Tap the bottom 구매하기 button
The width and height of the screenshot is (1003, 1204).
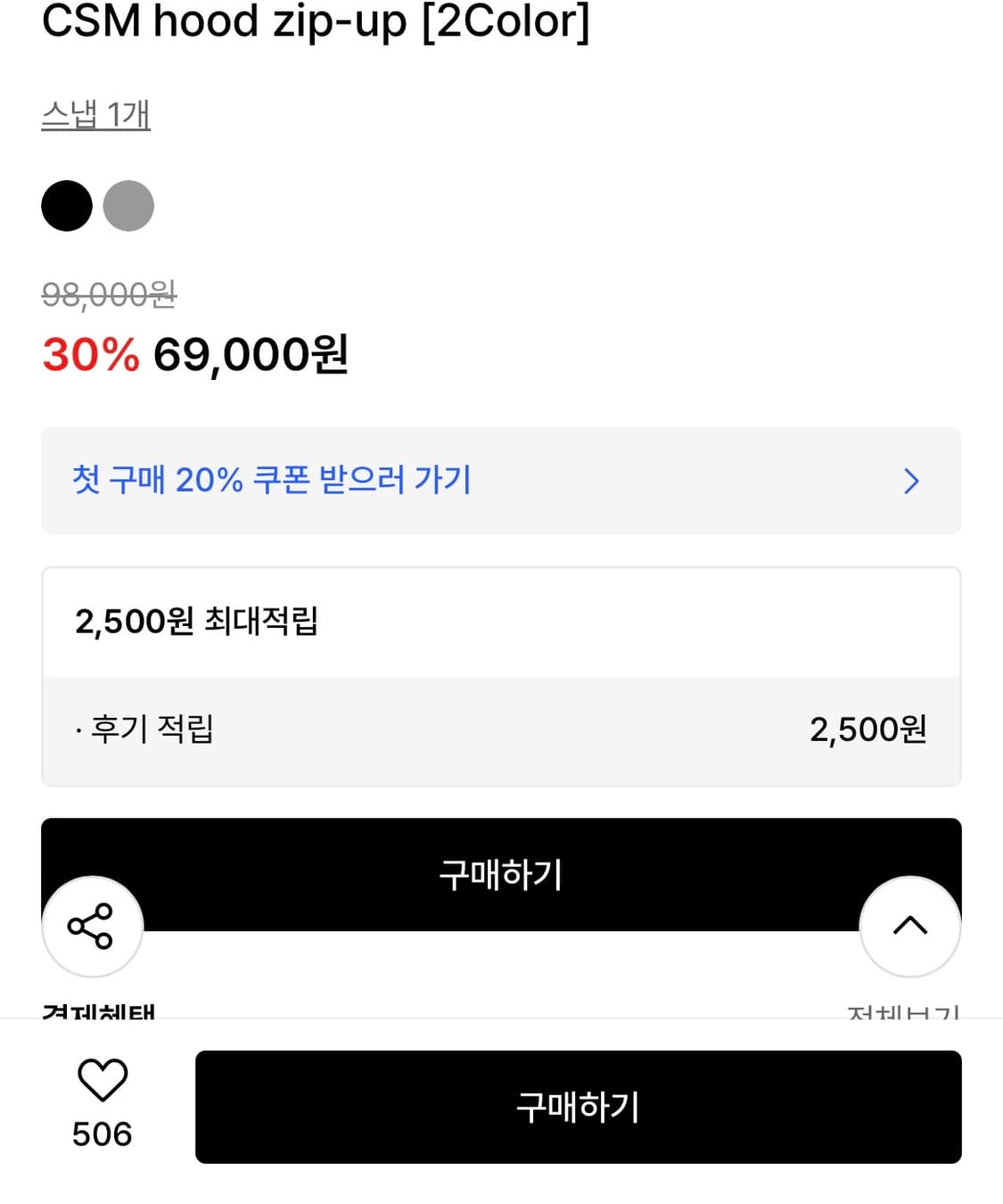coord(578,1108)
